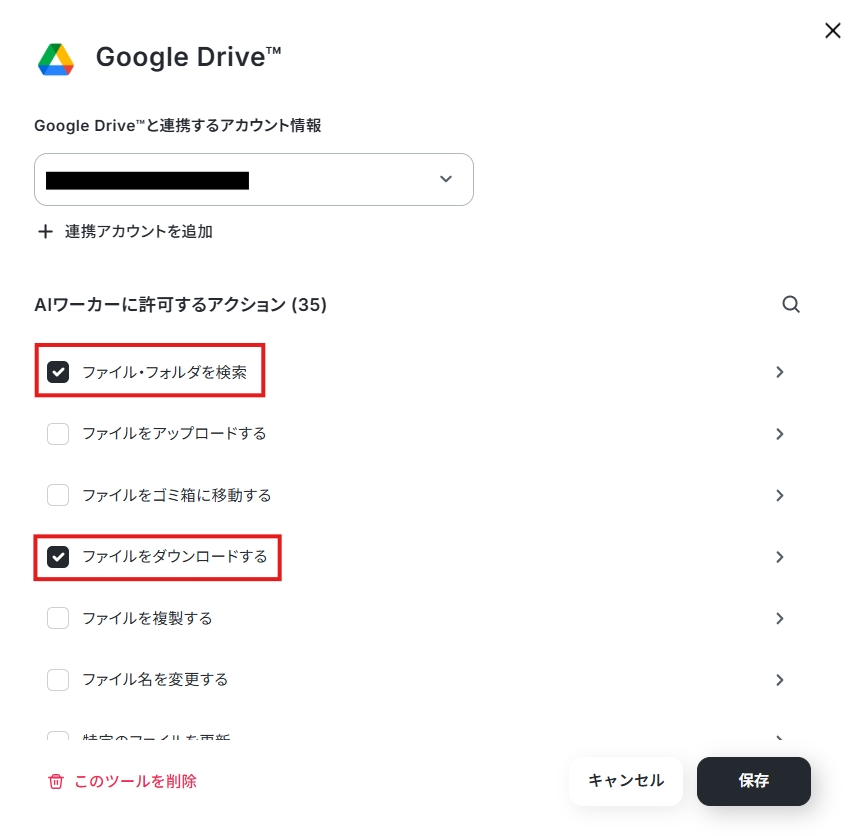This screenshot has width=854, height=836.
Task: Search the allowed actions list
Action: pos(791,305)
